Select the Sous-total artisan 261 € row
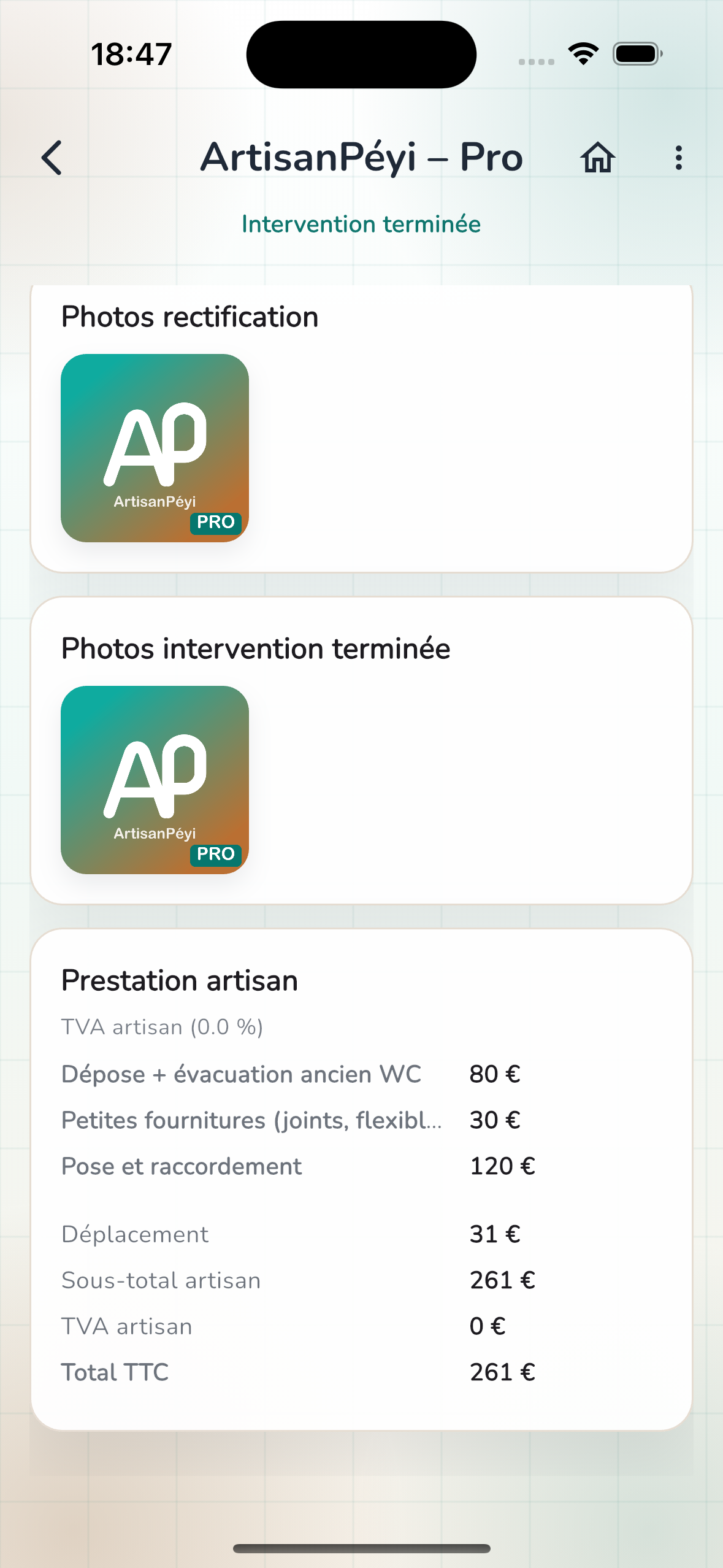The image size is (723, 1568). pyautogui.click(x=297, y=1280)
